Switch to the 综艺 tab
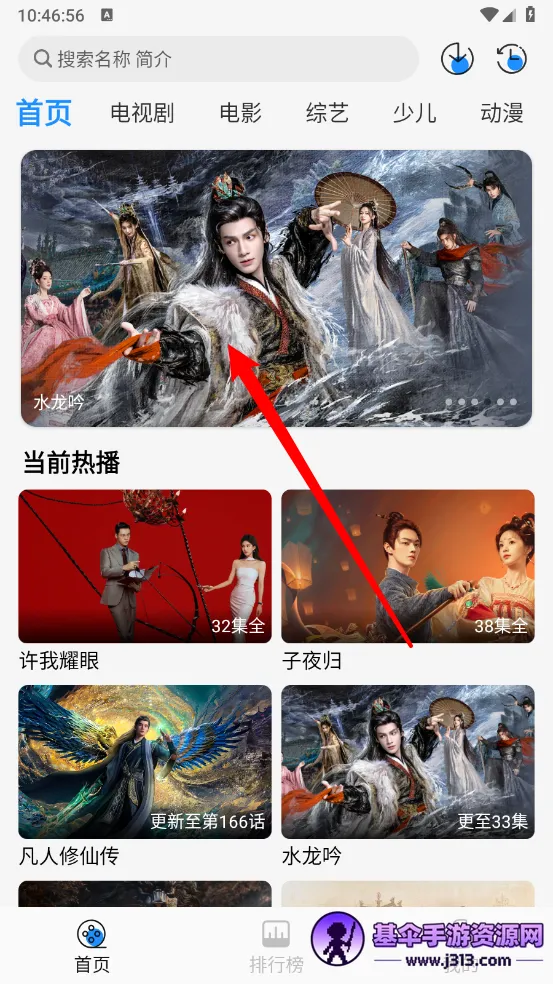This screenshot has width=553, height=984. pyautogui.click(x=328, y=114)
